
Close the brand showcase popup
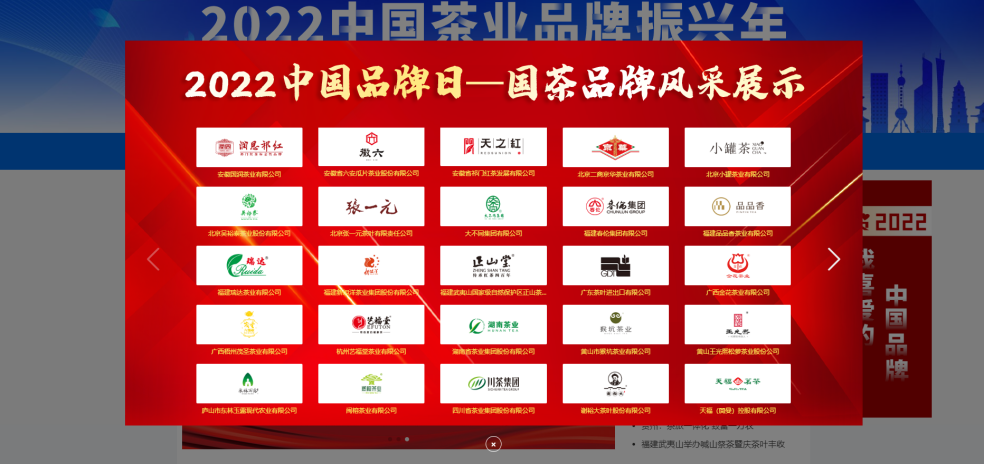tap(493, 443)
